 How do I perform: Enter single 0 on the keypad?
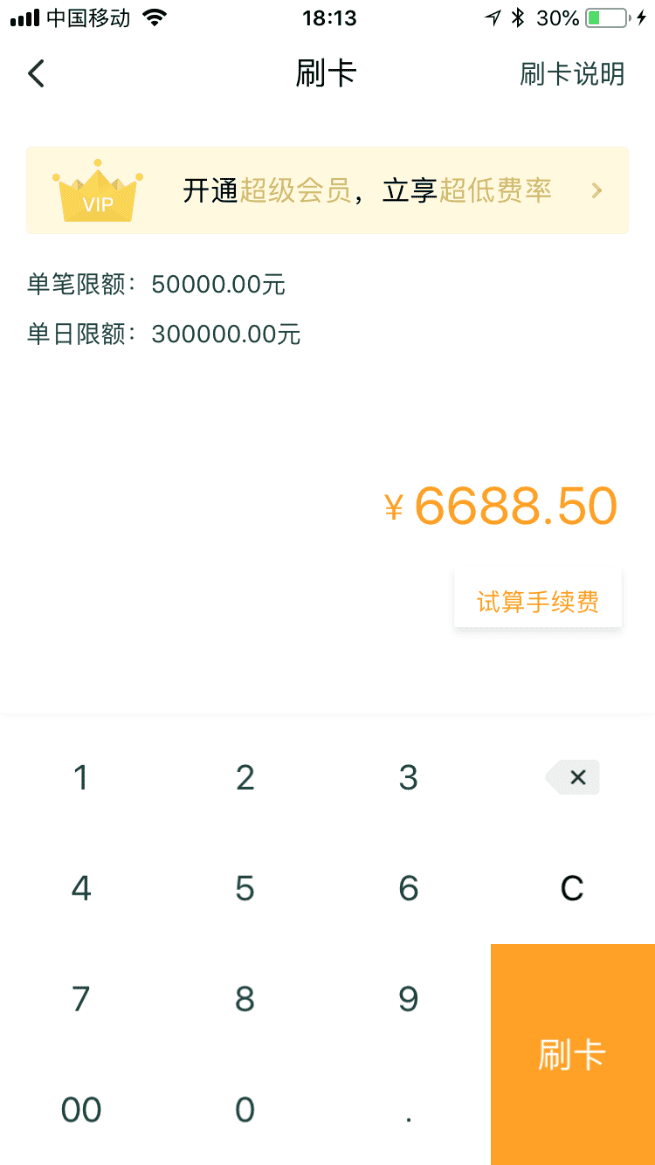pyautogui.click(x=245, y=1109)
